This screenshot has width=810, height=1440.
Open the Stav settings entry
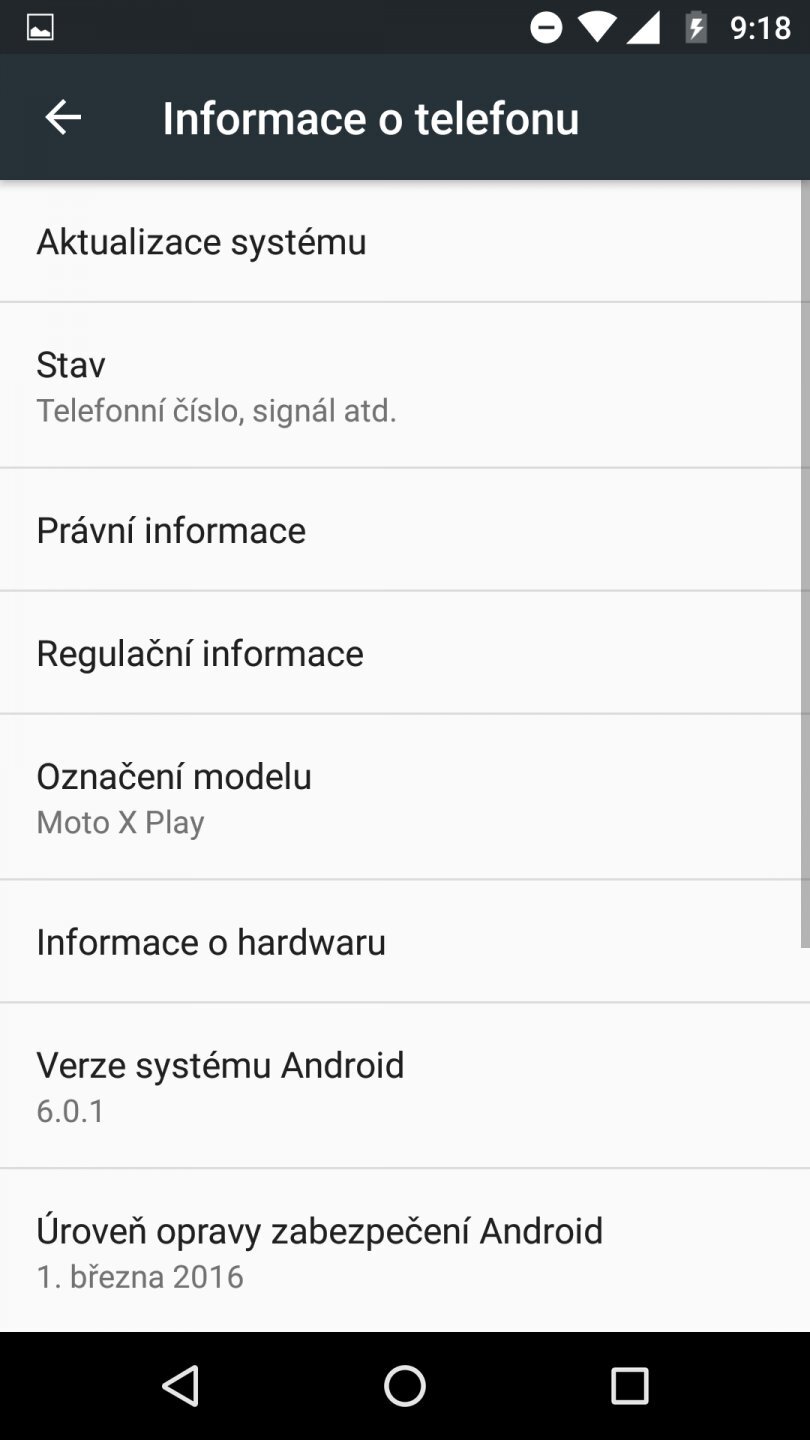point(216,385)
